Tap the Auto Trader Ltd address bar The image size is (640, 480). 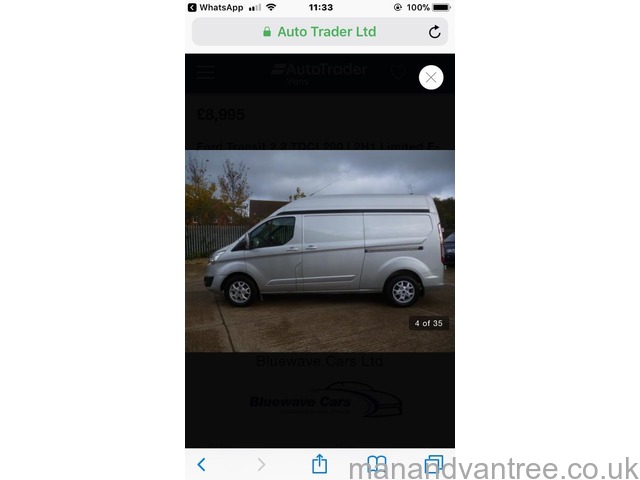[x=319, y=32]
